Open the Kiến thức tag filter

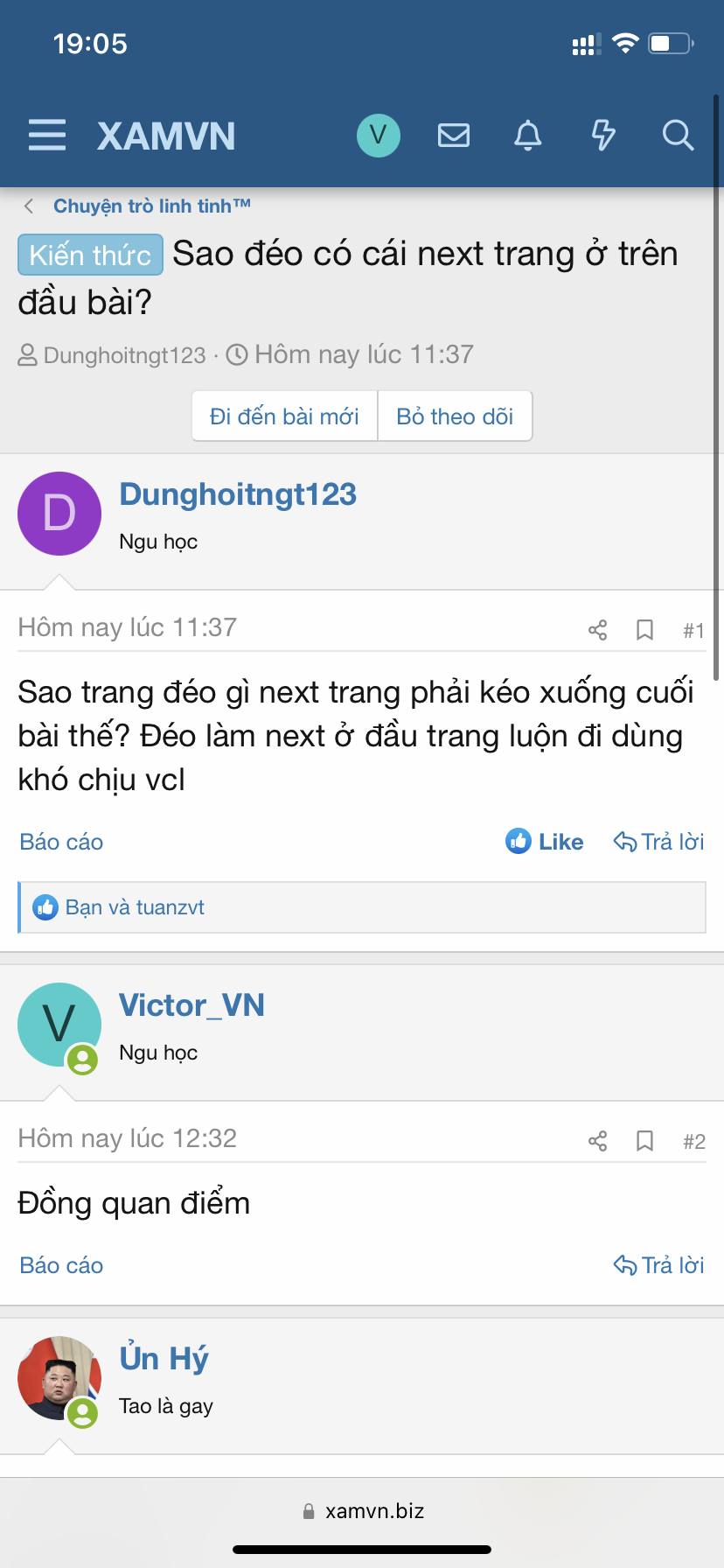pyautogui.click(x=90, y=254)
